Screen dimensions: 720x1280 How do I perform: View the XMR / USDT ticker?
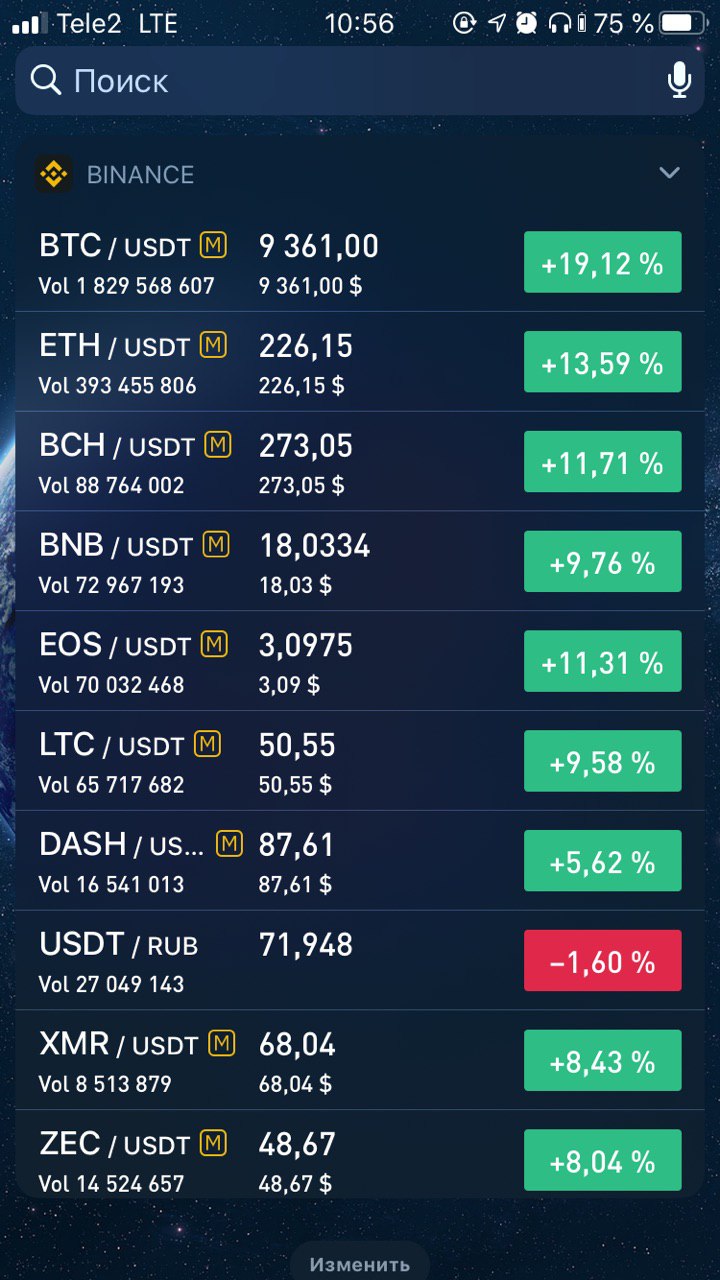click(360, 1060)
